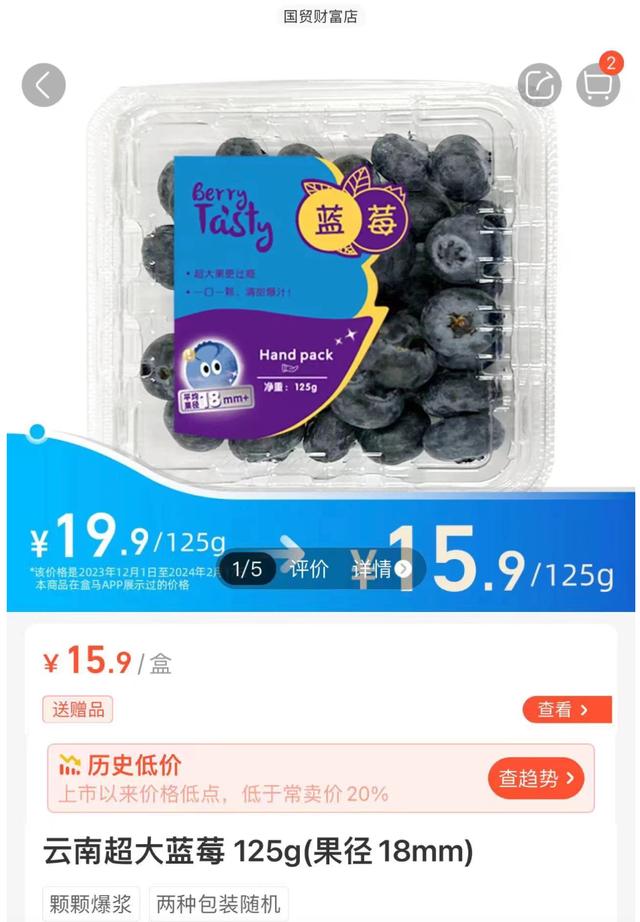Share this blueberry product
The height and width of the screenshot is (922, 640).
539,85
